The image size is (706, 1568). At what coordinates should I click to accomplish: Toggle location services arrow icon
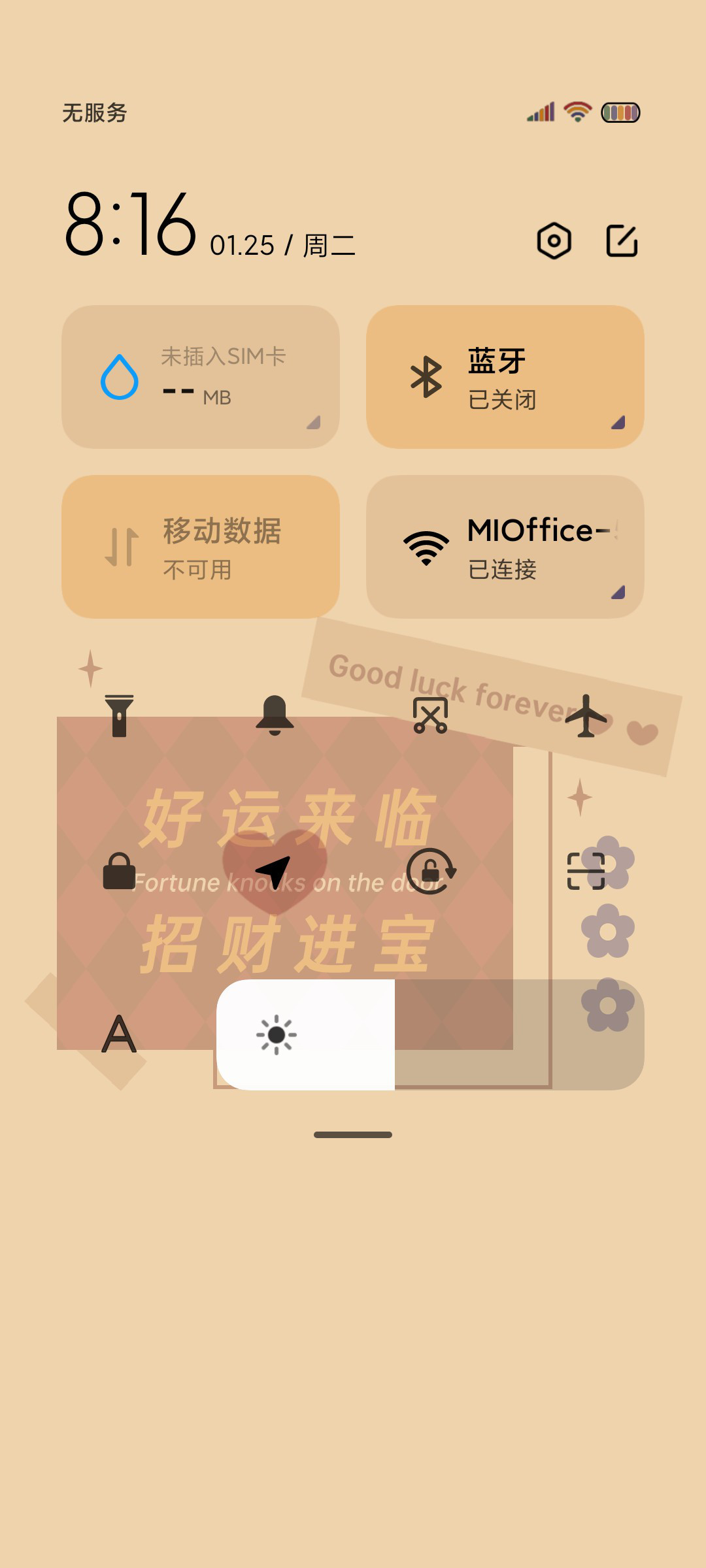(x=273, y=872)
